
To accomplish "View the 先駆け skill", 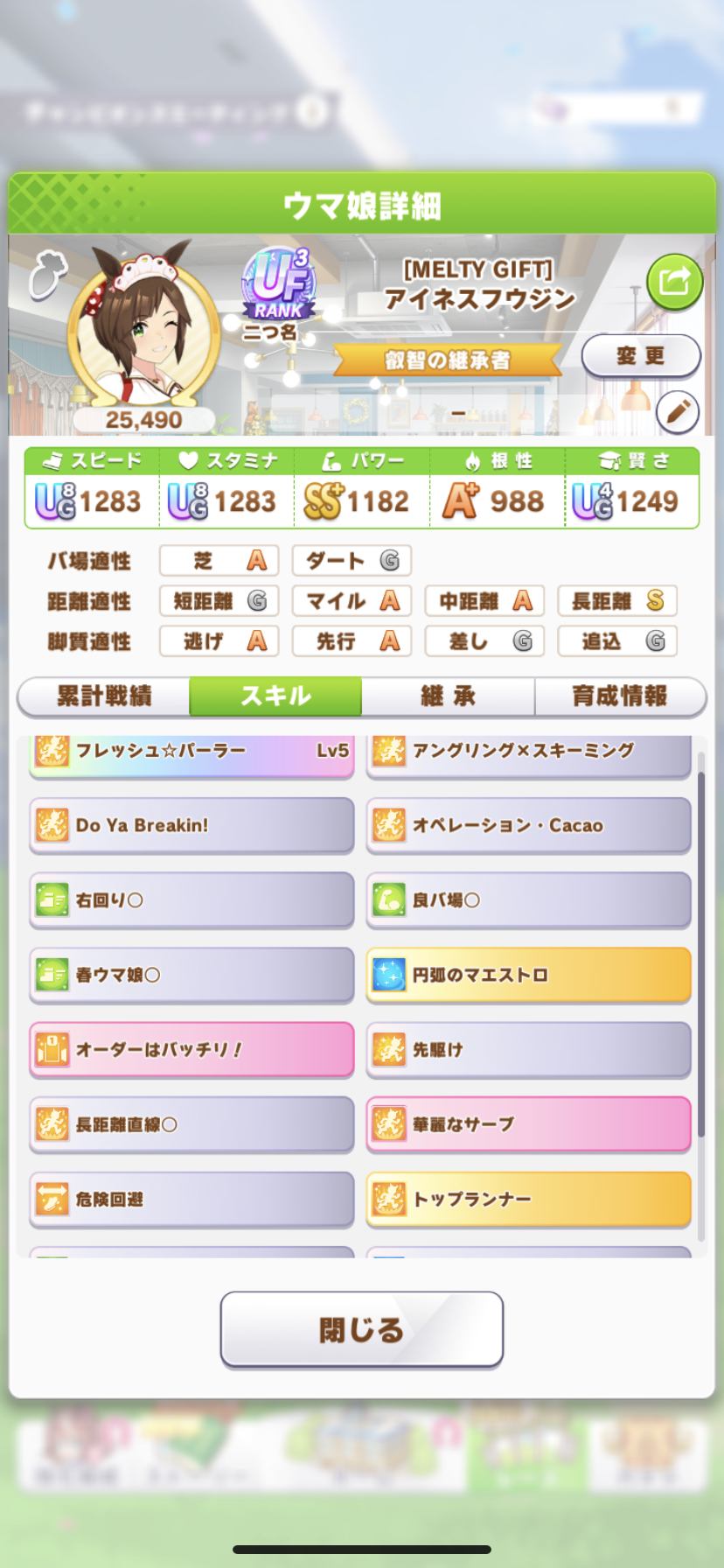I will [x=528, y=1049].
